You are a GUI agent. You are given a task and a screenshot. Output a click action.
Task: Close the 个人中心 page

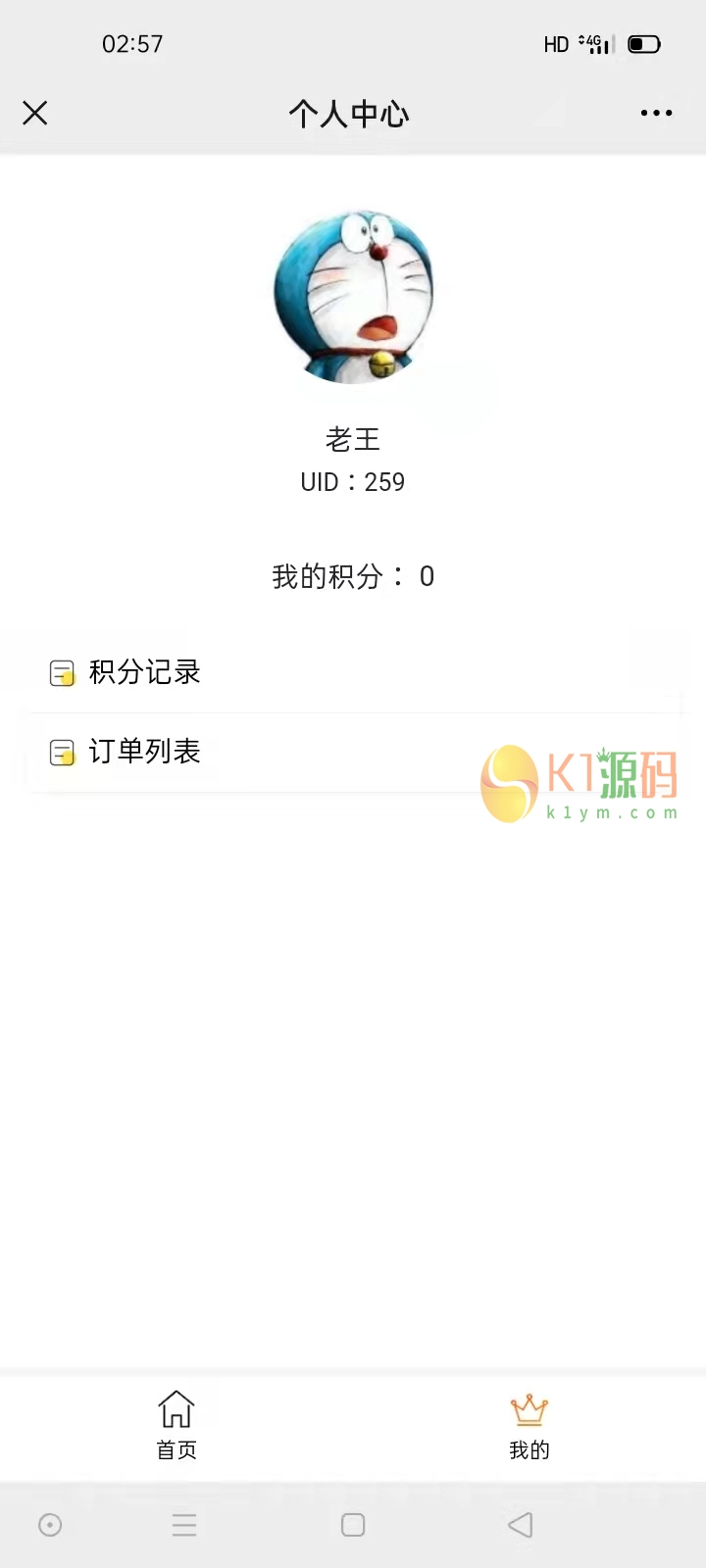35,114
